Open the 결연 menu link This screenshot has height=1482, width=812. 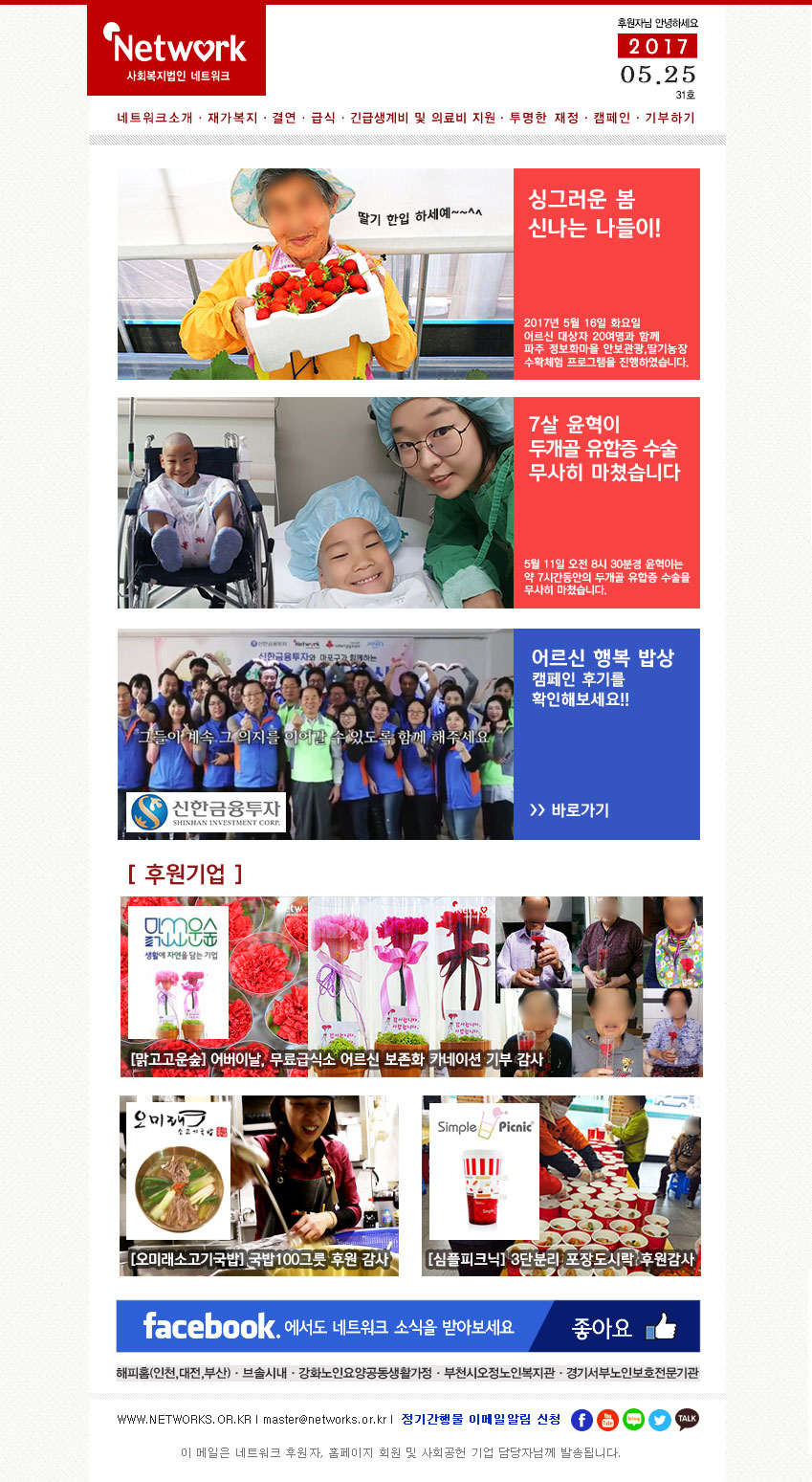tap(284, 119)
